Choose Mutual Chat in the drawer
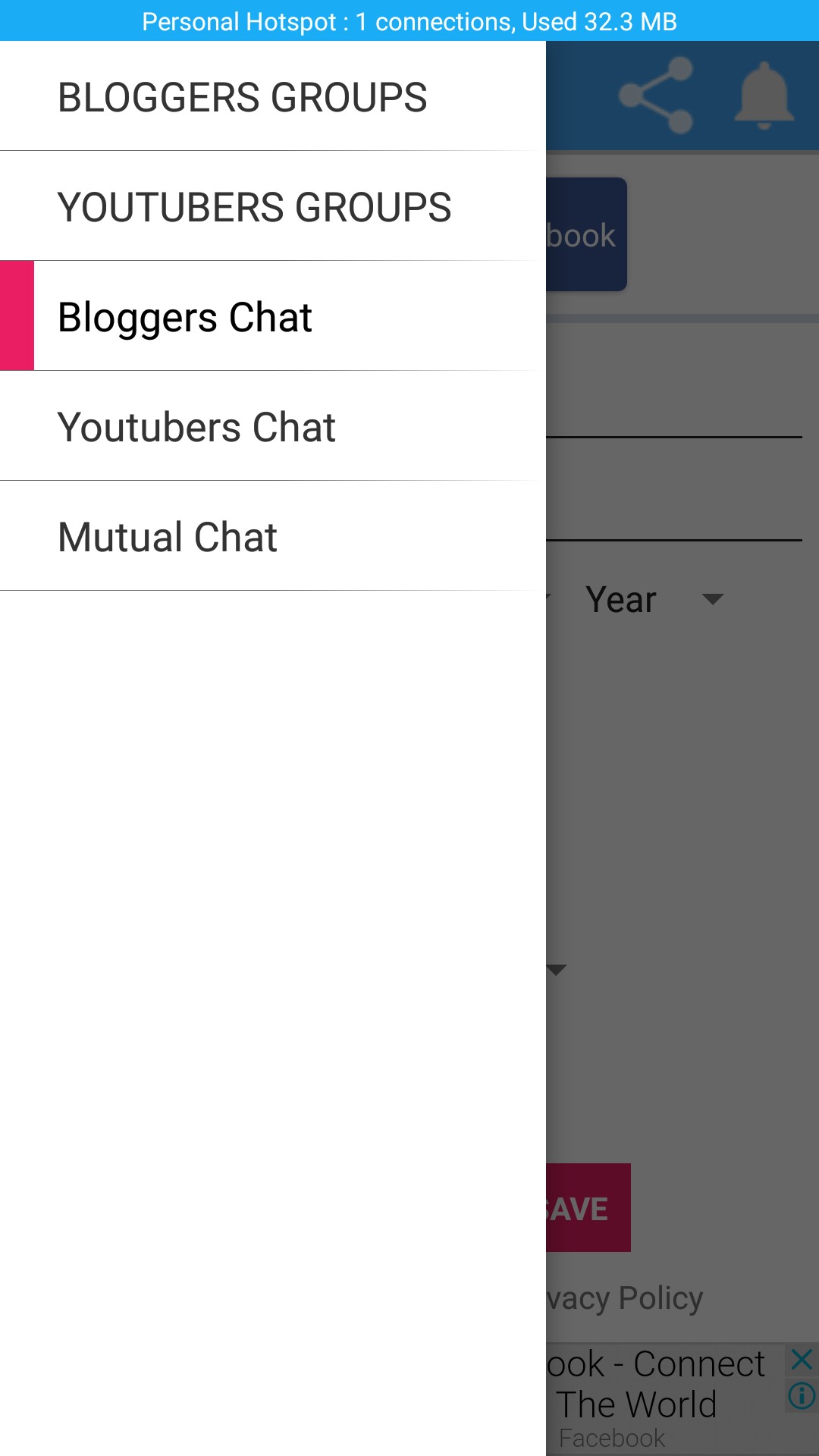819x1456 pixels. [168, 537]
